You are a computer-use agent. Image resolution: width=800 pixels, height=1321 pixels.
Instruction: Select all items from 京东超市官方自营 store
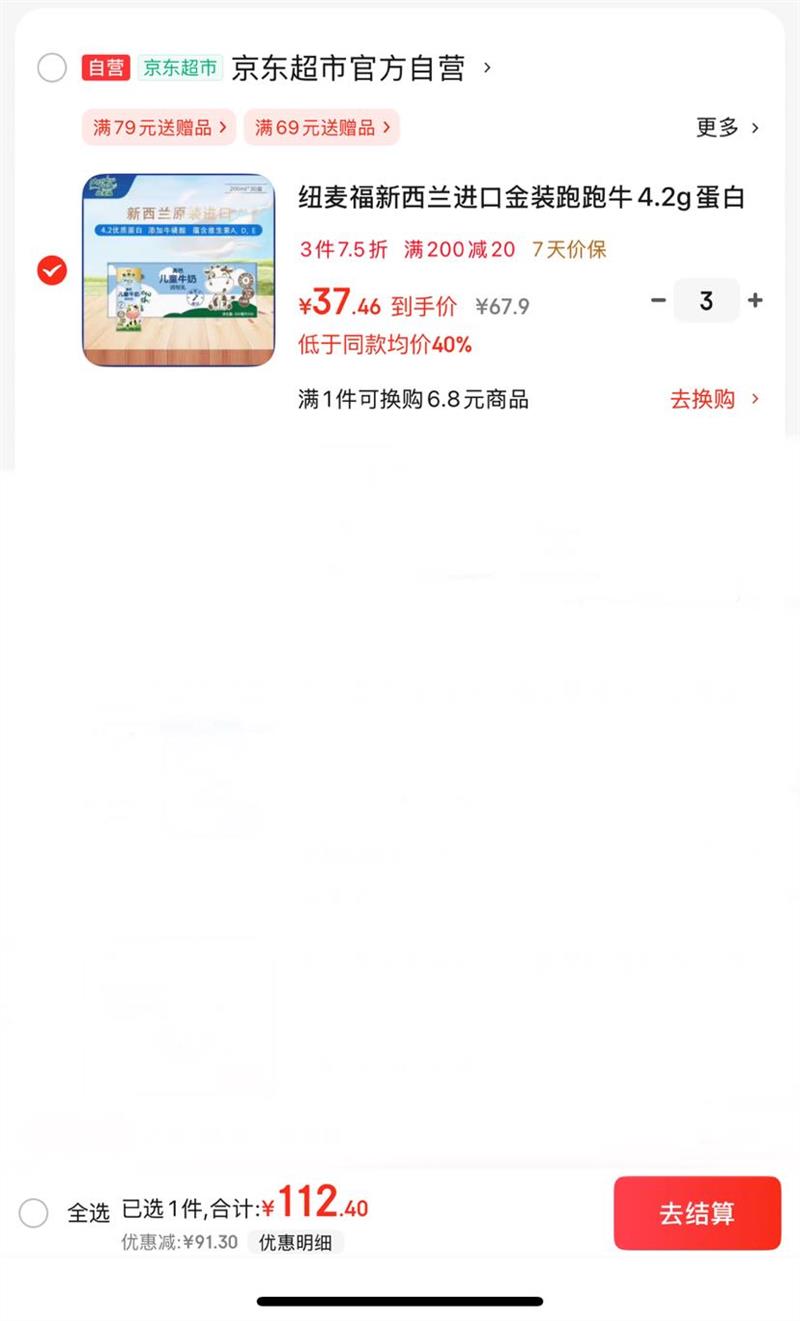click(52, 68)
